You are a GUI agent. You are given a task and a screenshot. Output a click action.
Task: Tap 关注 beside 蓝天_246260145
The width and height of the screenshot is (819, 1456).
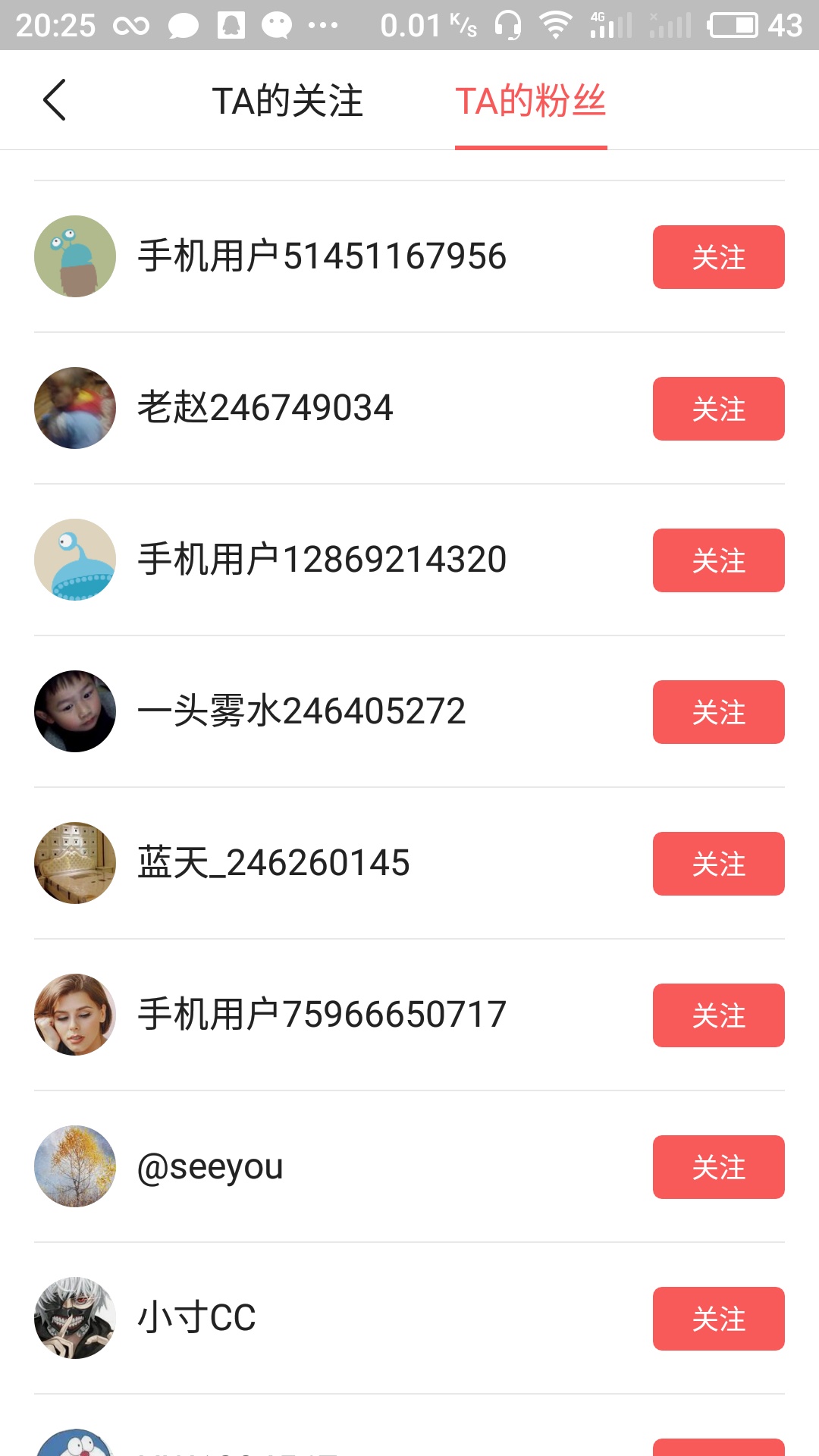[718, 864]
